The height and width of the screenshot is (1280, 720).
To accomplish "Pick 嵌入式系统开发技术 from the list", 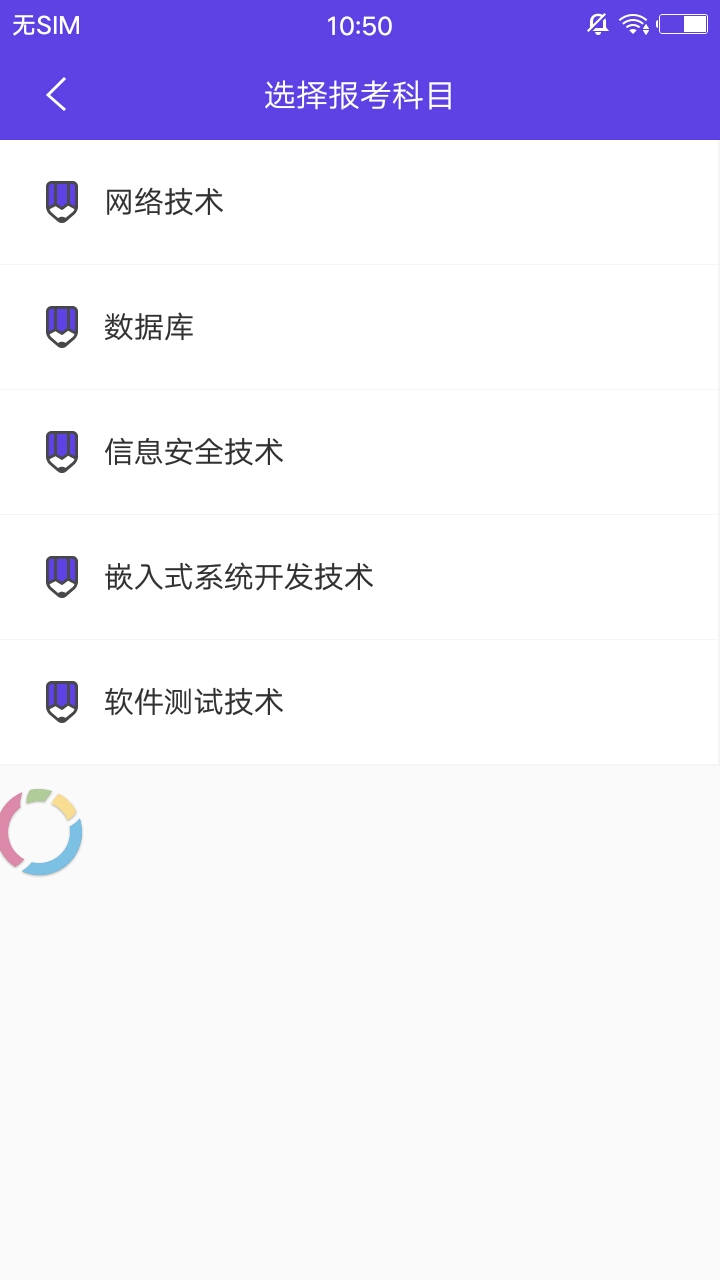I will point(360,577).
